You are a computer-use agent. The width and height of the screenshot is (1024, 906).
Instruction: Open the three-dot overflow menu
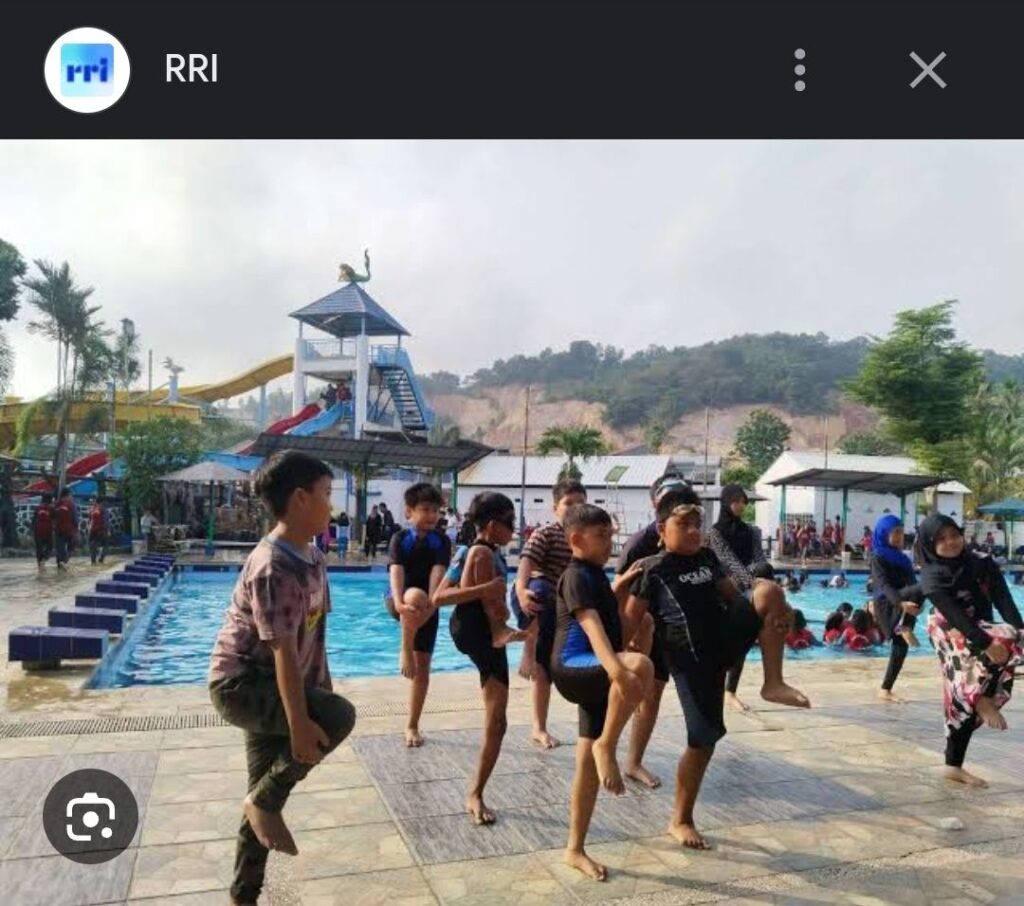pyautogui.click(x=799, y=70)
